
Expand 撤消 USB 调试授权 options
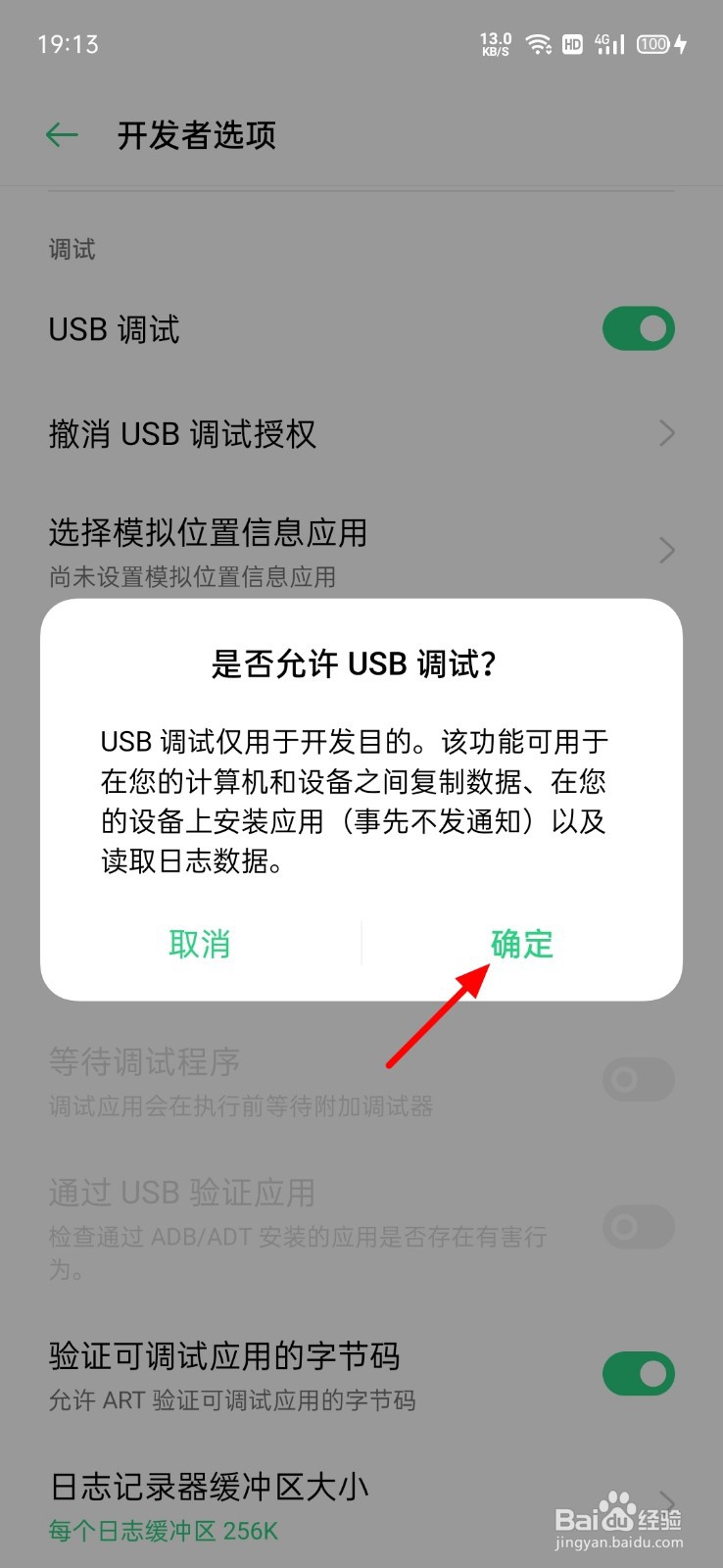coord(361,433)
